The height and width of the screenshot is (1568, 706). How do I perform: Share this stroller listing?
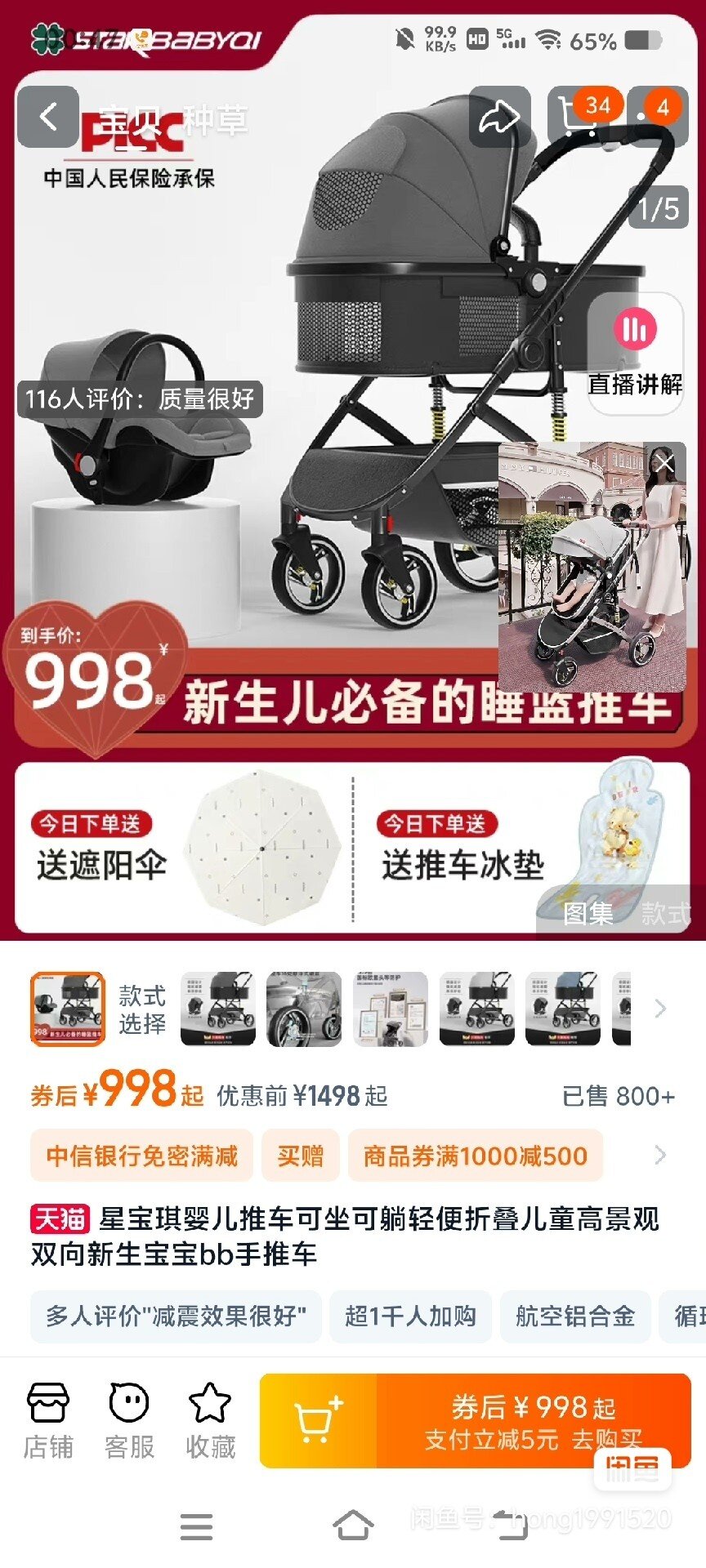coord(499,117)
